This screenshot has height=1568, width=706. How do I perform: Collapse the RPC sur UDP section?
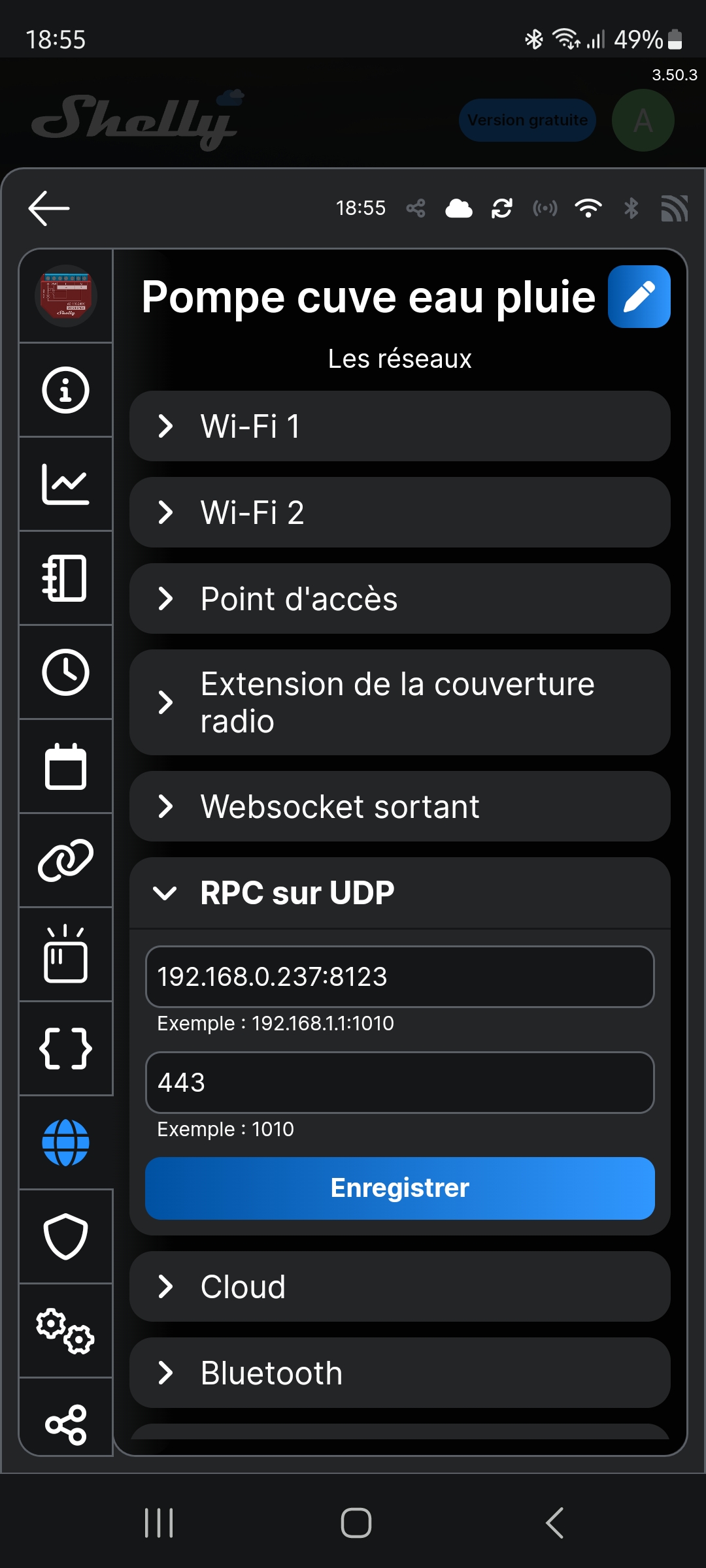point(400,892)
